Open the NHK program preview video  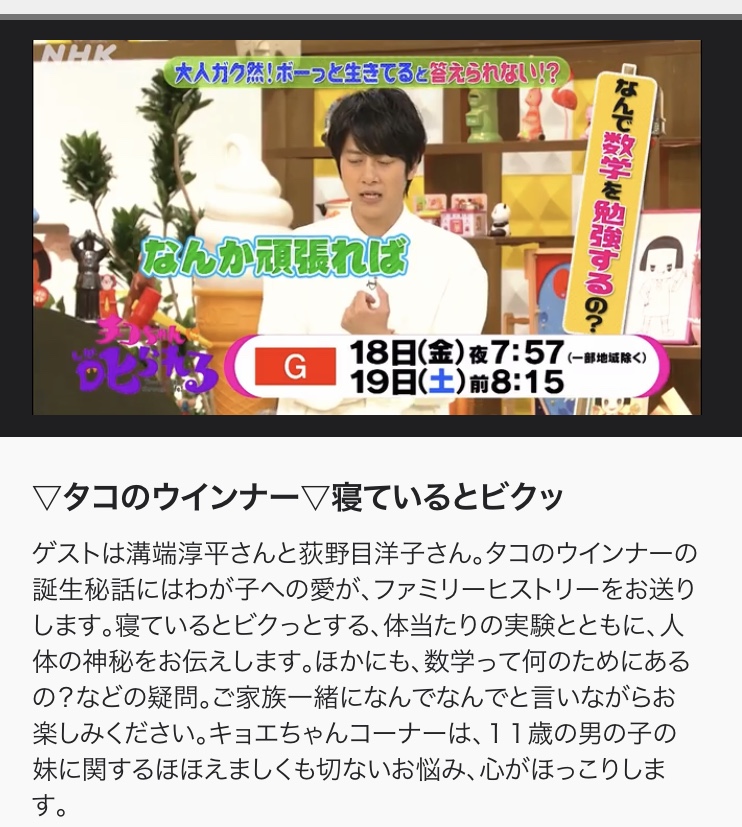point(367,227)
